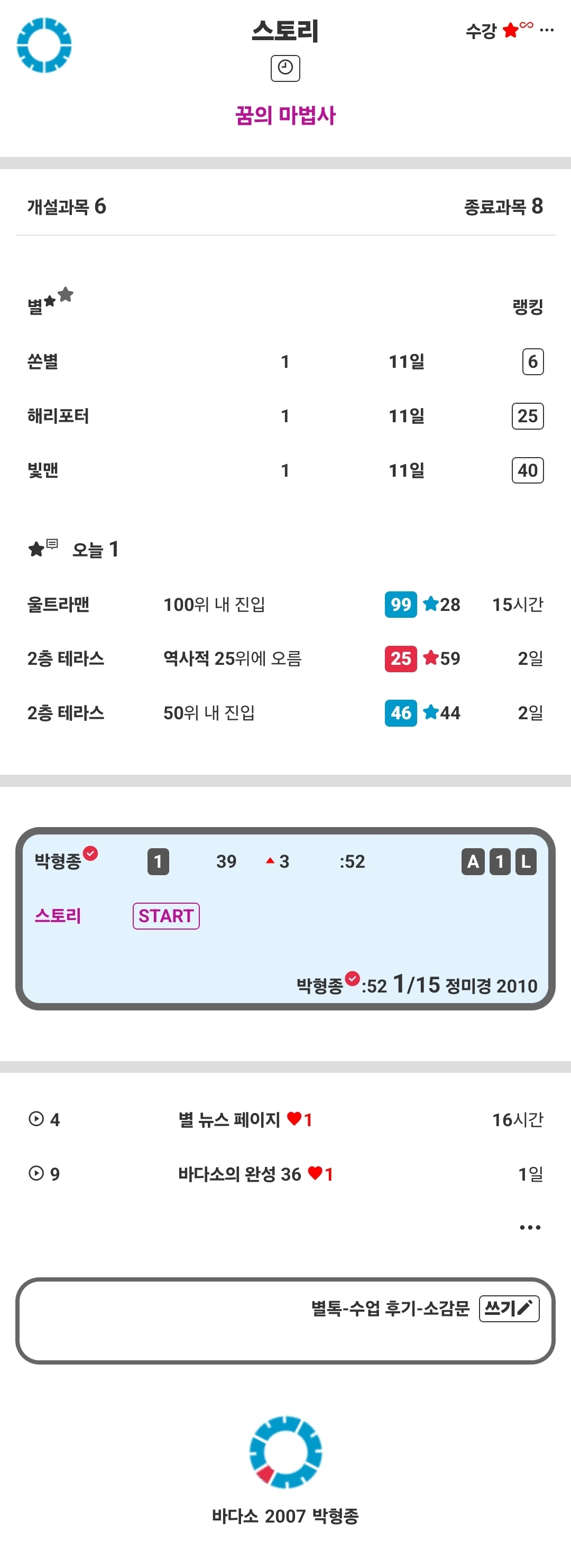This screenshot has width=571, height=1568.
Task: Open the top-right three-dot overflow menu
Action: pos(547,30)
